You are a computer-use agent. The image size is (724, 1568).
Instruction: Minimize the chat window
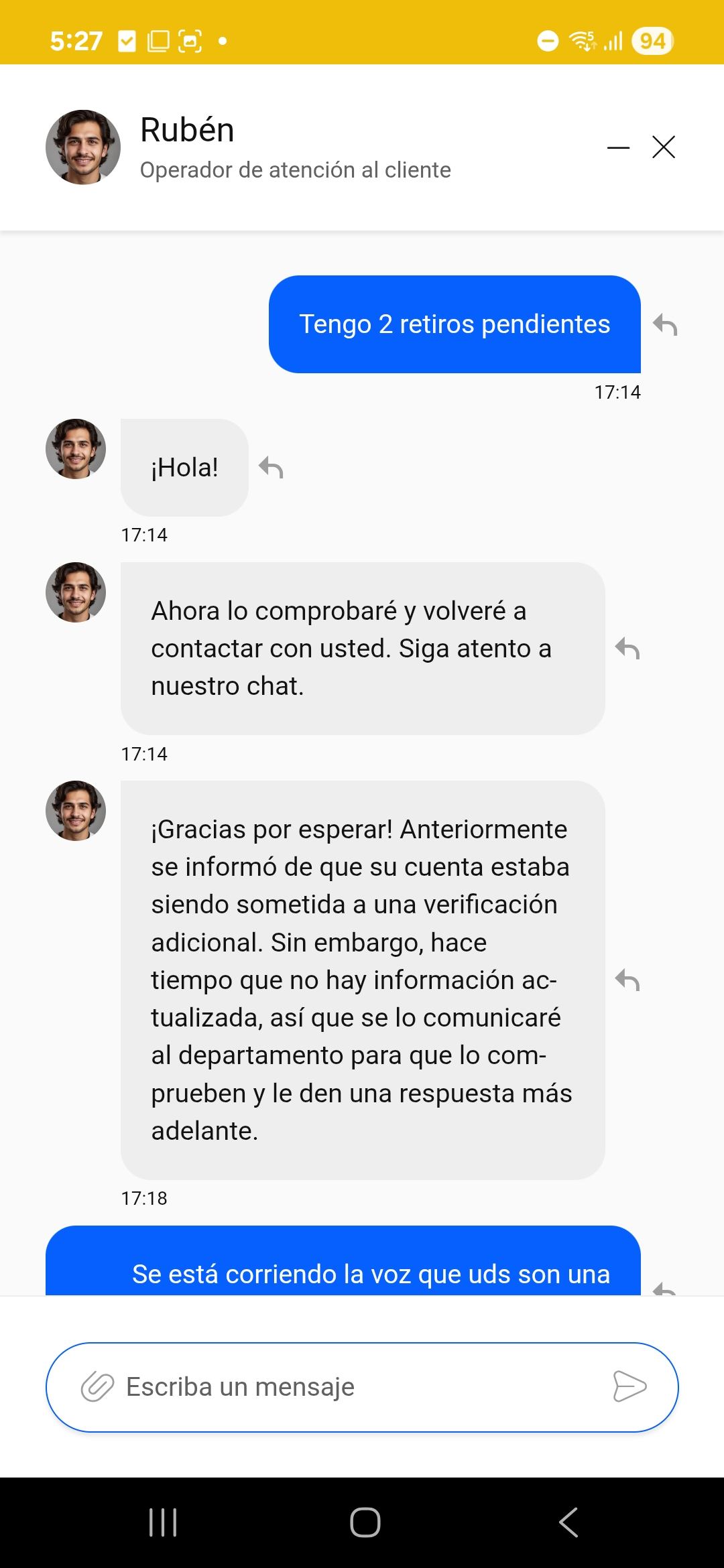(x=619, y=147)
